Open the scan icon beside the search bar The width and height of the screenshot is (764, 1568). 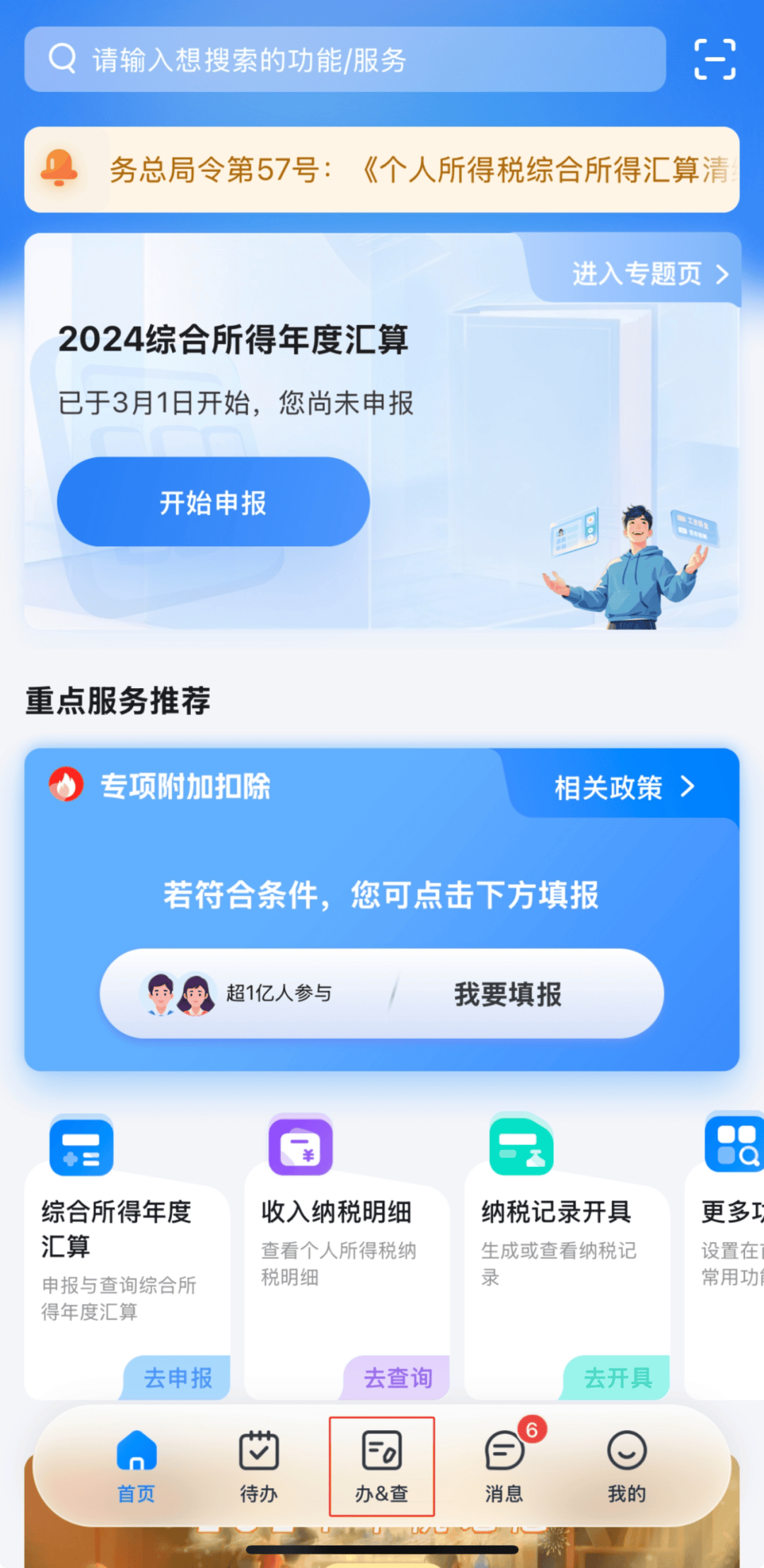[x=714, y=60]
